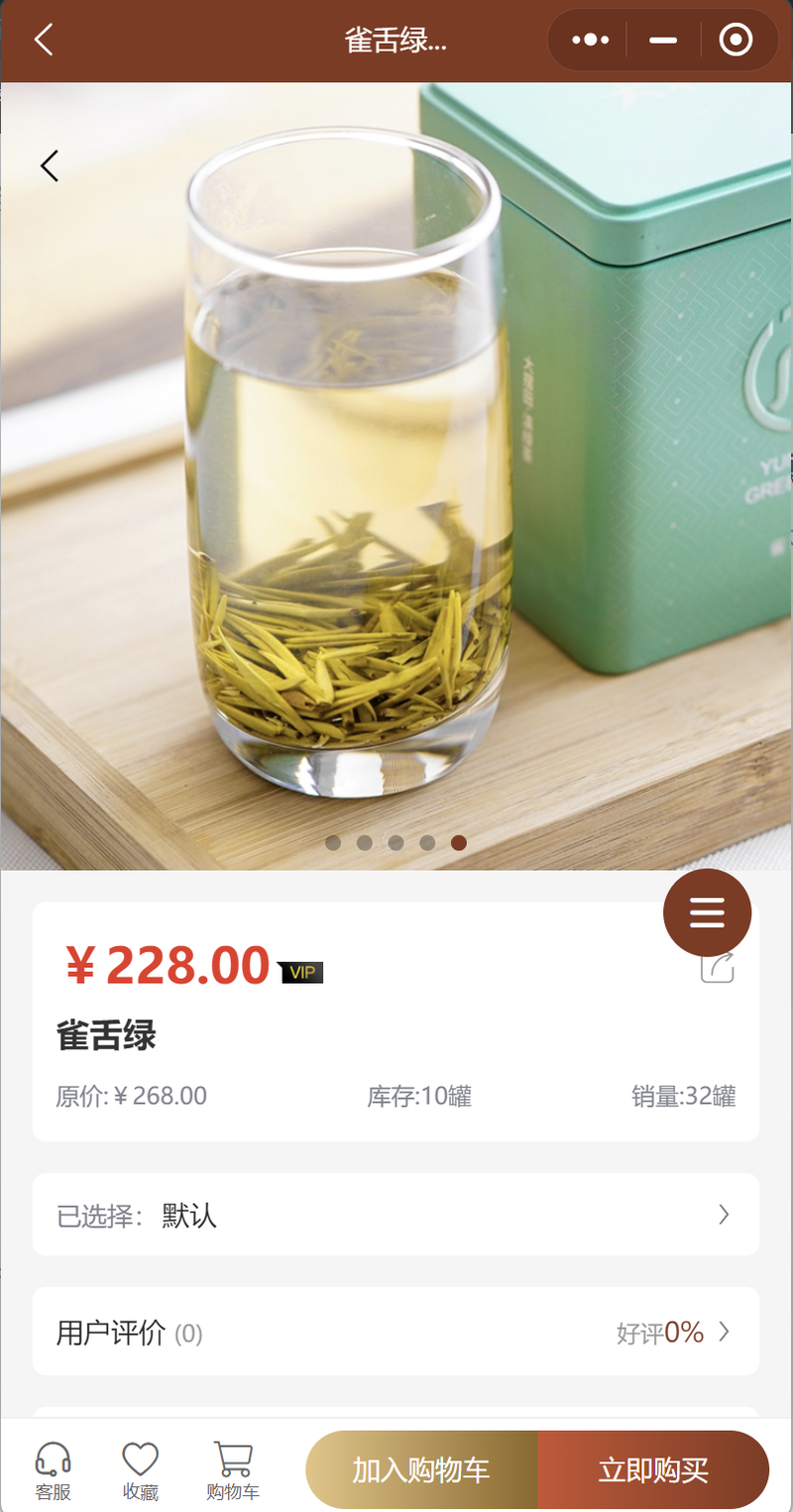
Task: Open the mini-program more options menu
Action: click(x=591, y=40)
